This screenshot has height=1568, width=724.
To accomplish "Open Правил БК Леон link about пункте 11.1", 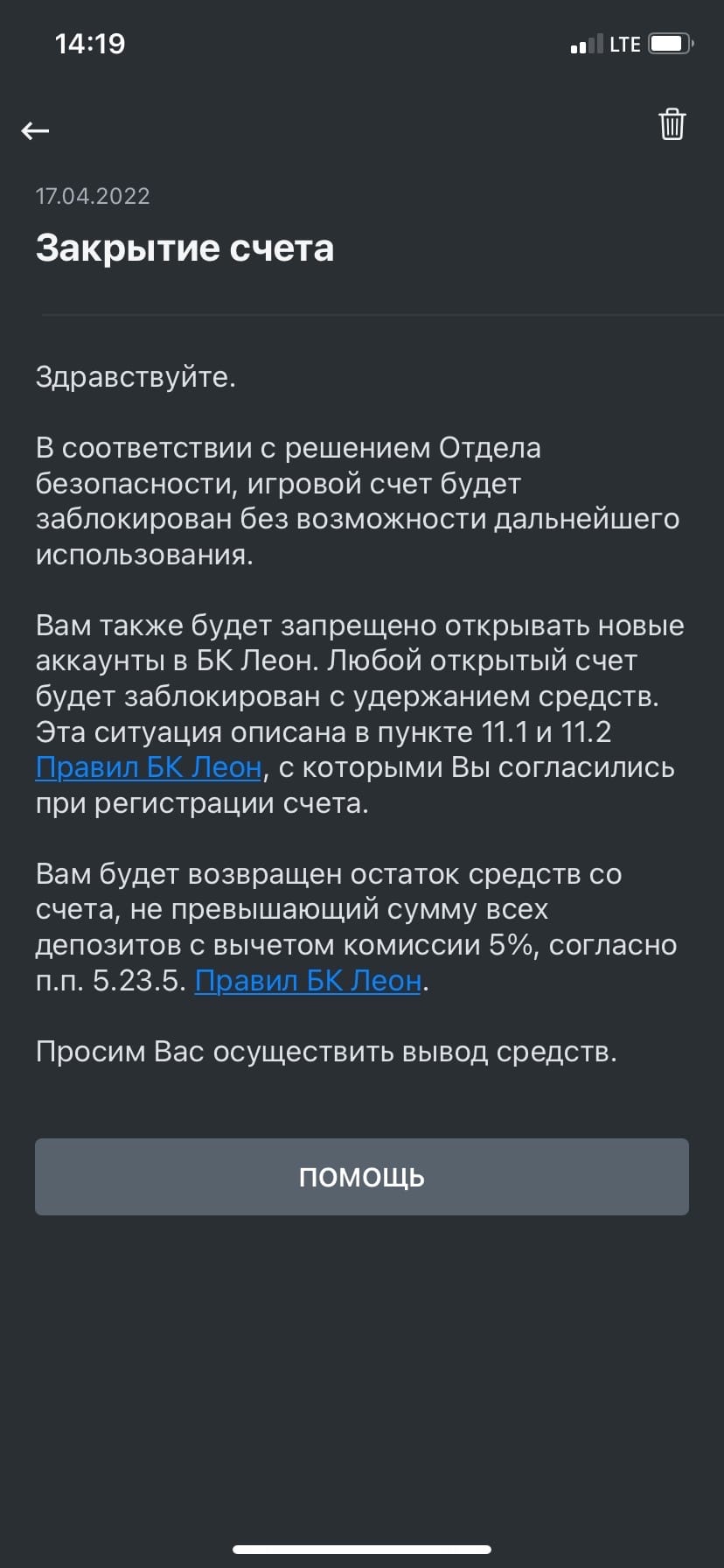I will (x=149, y=767).
